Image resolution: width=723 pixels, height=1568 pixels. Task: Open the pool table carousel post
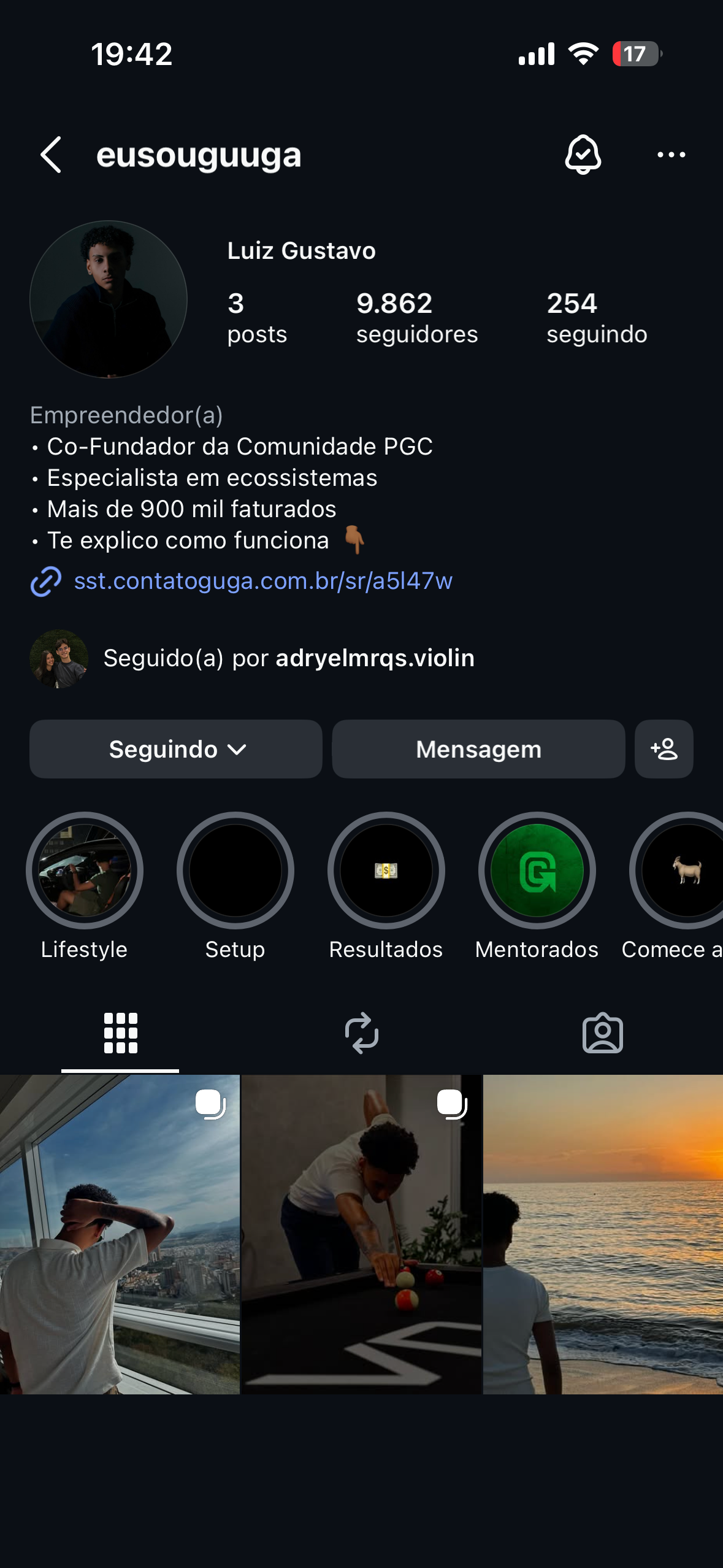pos(361,1234)
